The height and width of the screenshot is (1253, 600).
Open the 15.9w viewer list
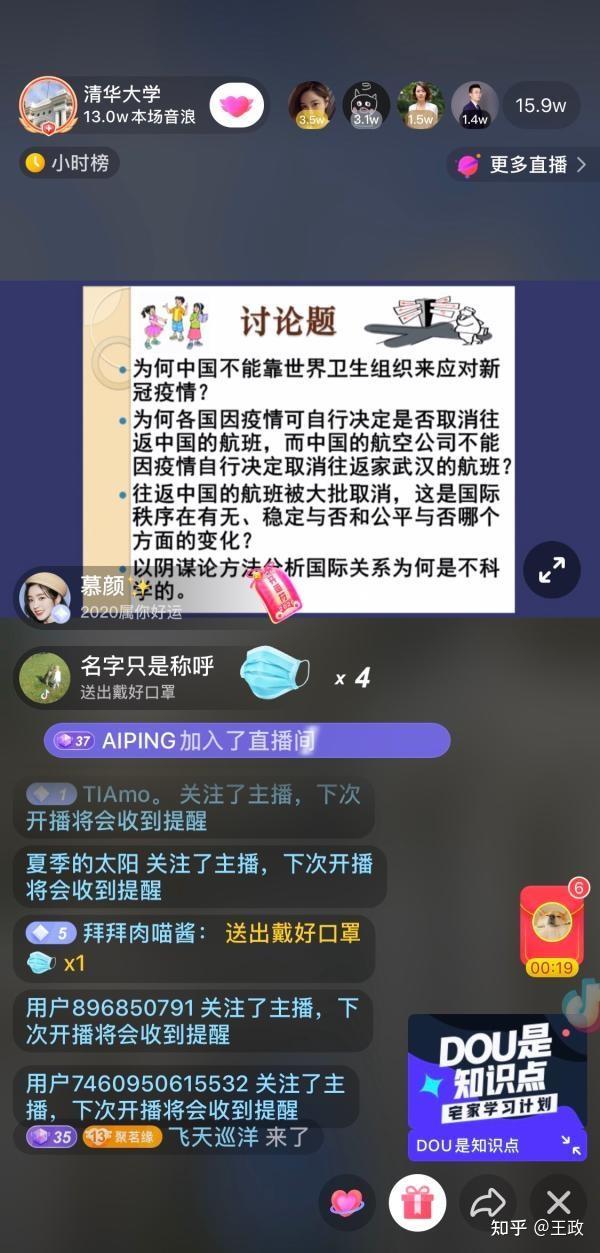[540, 105]
